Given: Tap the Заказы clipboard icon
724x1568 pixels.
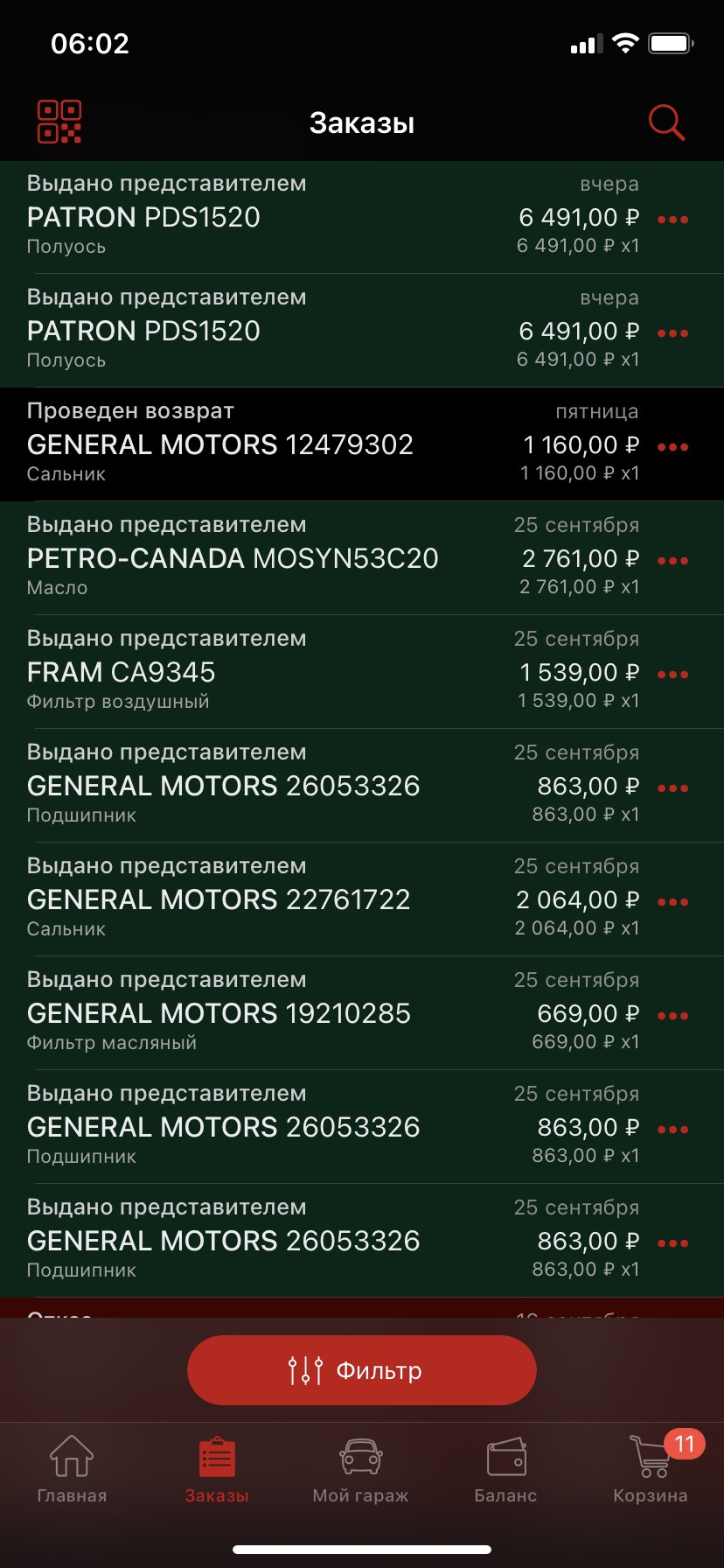Looking at the screenshot, I should tap(217, 1452).
